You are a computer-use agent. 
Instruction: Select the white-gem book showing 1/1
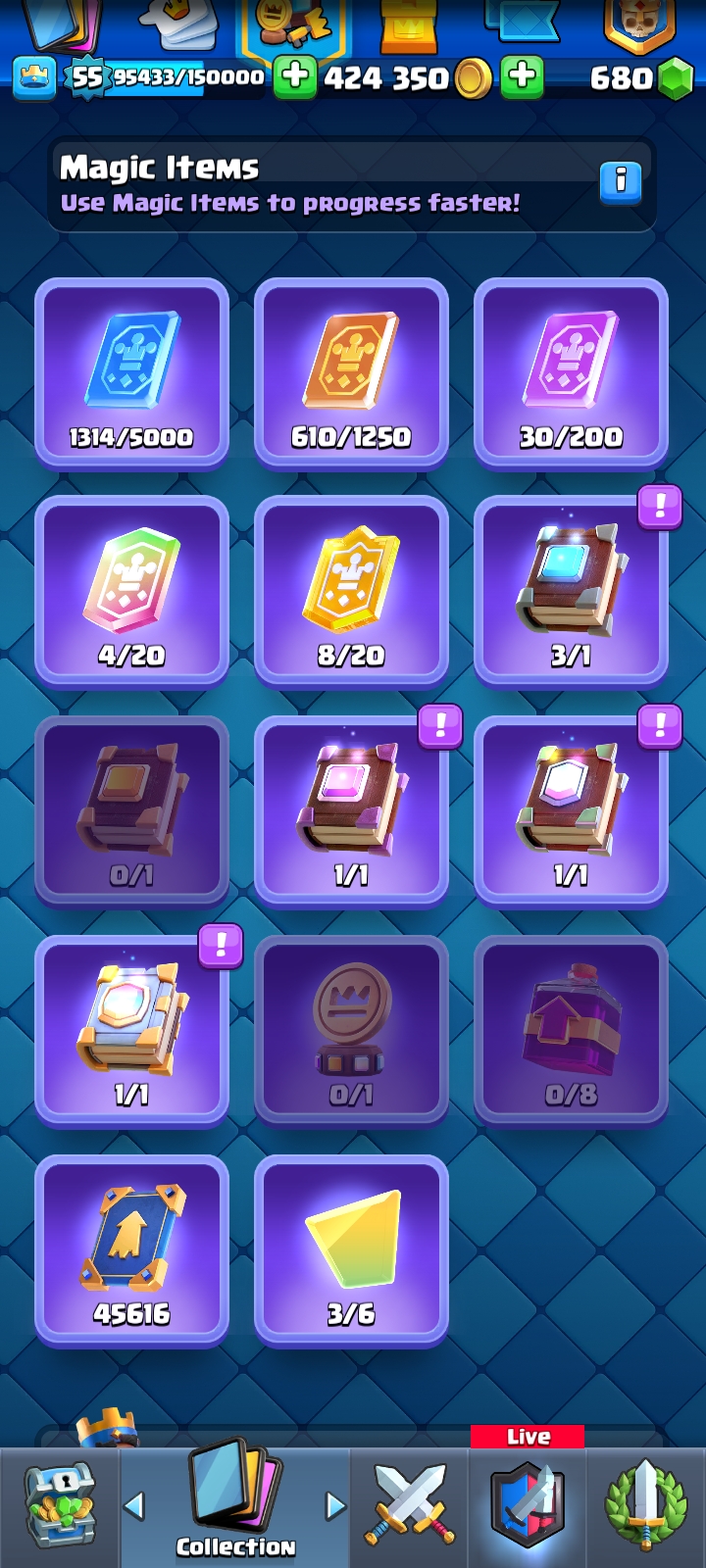coord(571,811)
